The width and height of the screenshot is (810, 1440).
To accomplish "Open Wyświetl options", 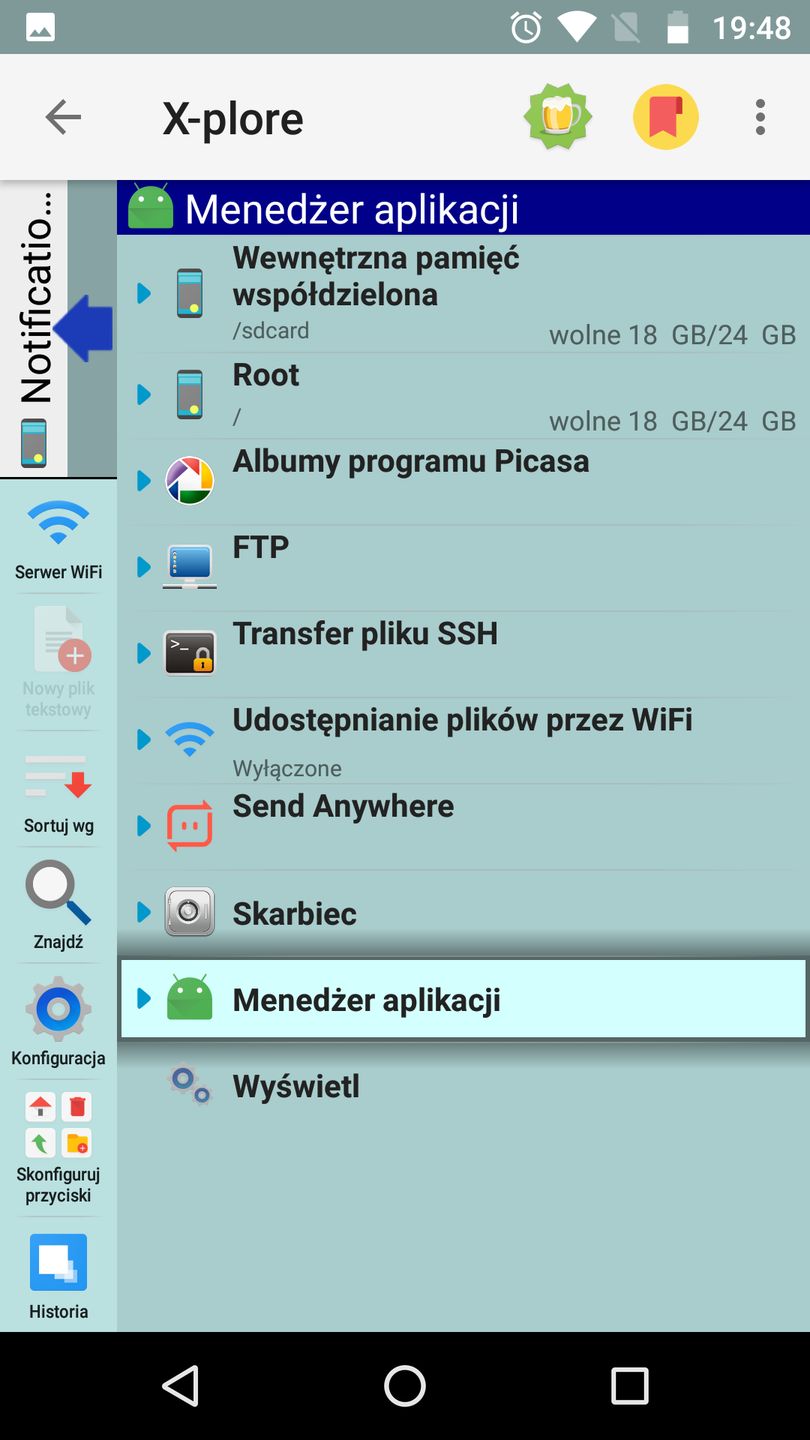I will (296, 1085).
